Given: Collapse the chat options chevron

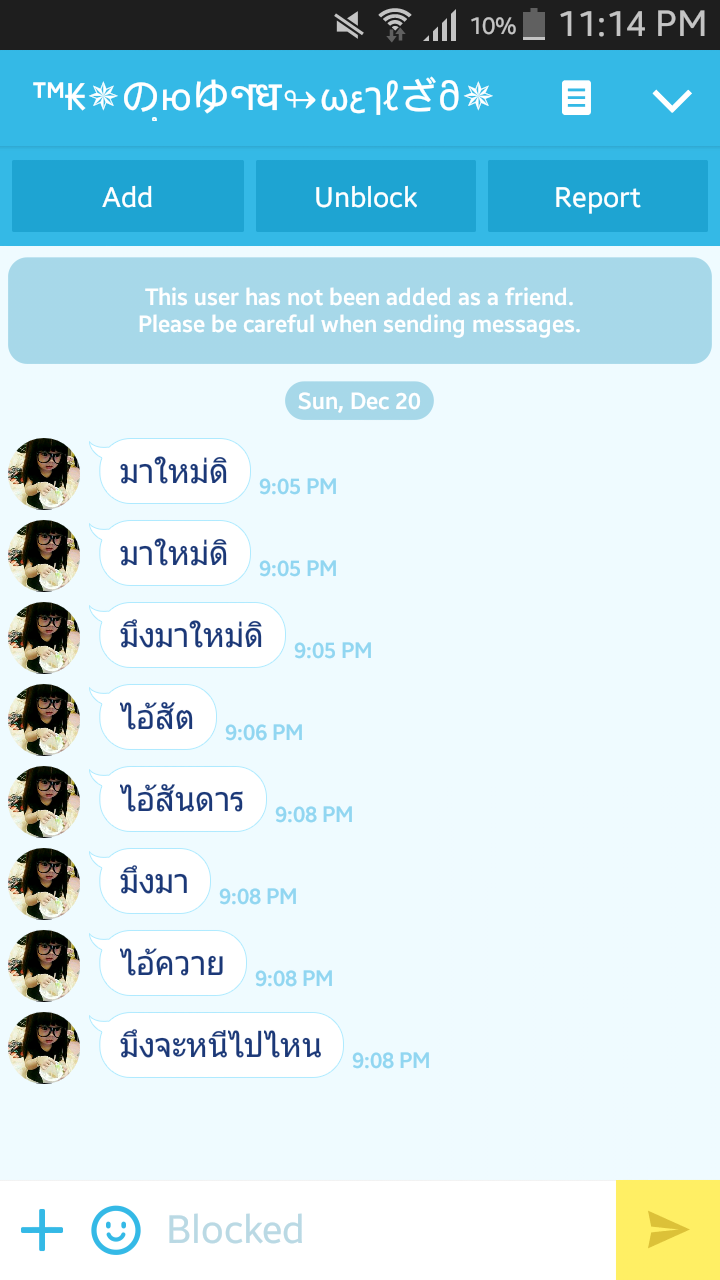Looking at the screenshot, I should click(671, 99).
